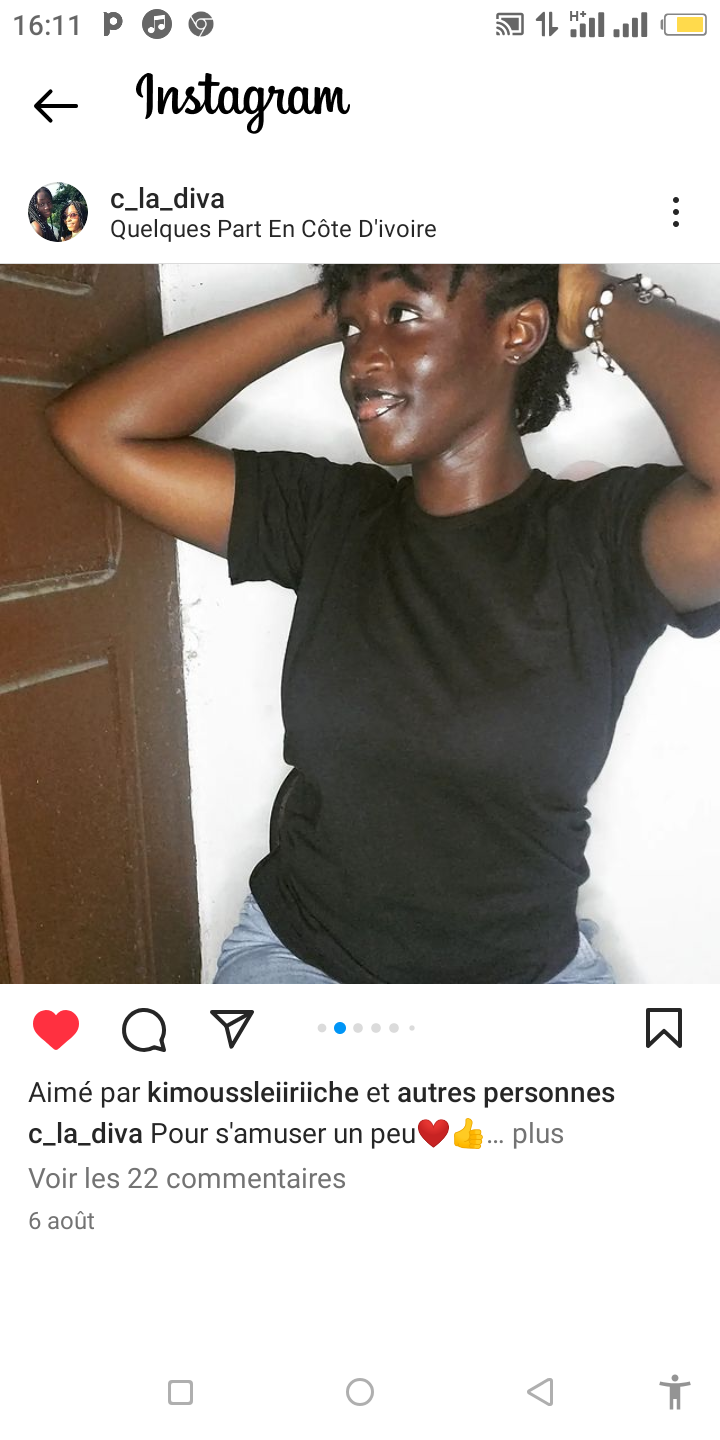Screen dimensions: 720x1440
Task: Unlike the post via the red heart
Action: (x=56, y=1029)
